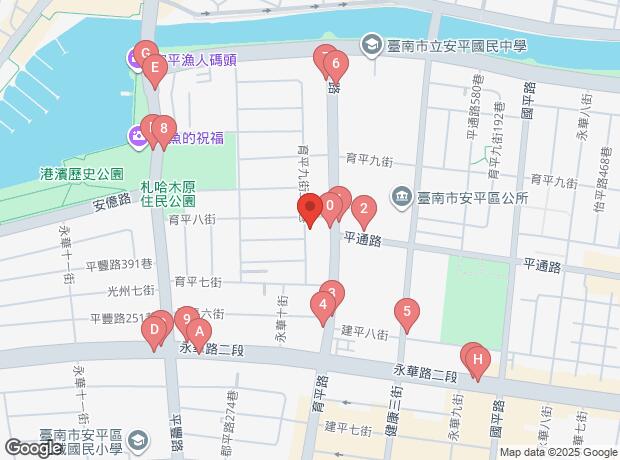Image resolution: width=620 pixels, height=460 pixels.
Task: Tap marker 5 near 建平八街
Action: (x=405, y=311)
